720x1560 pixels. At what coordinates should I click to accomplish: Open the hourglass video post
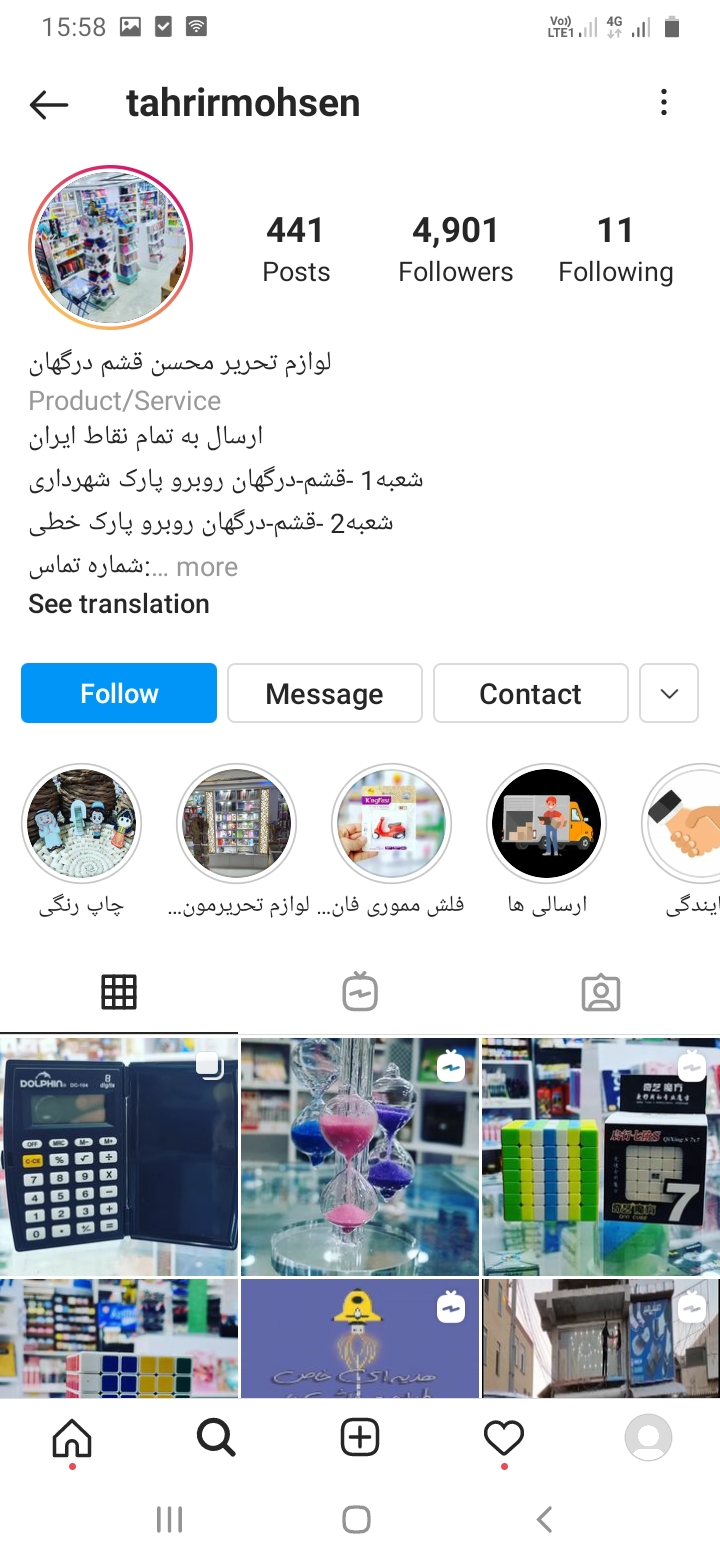[x=359, y=1156]
